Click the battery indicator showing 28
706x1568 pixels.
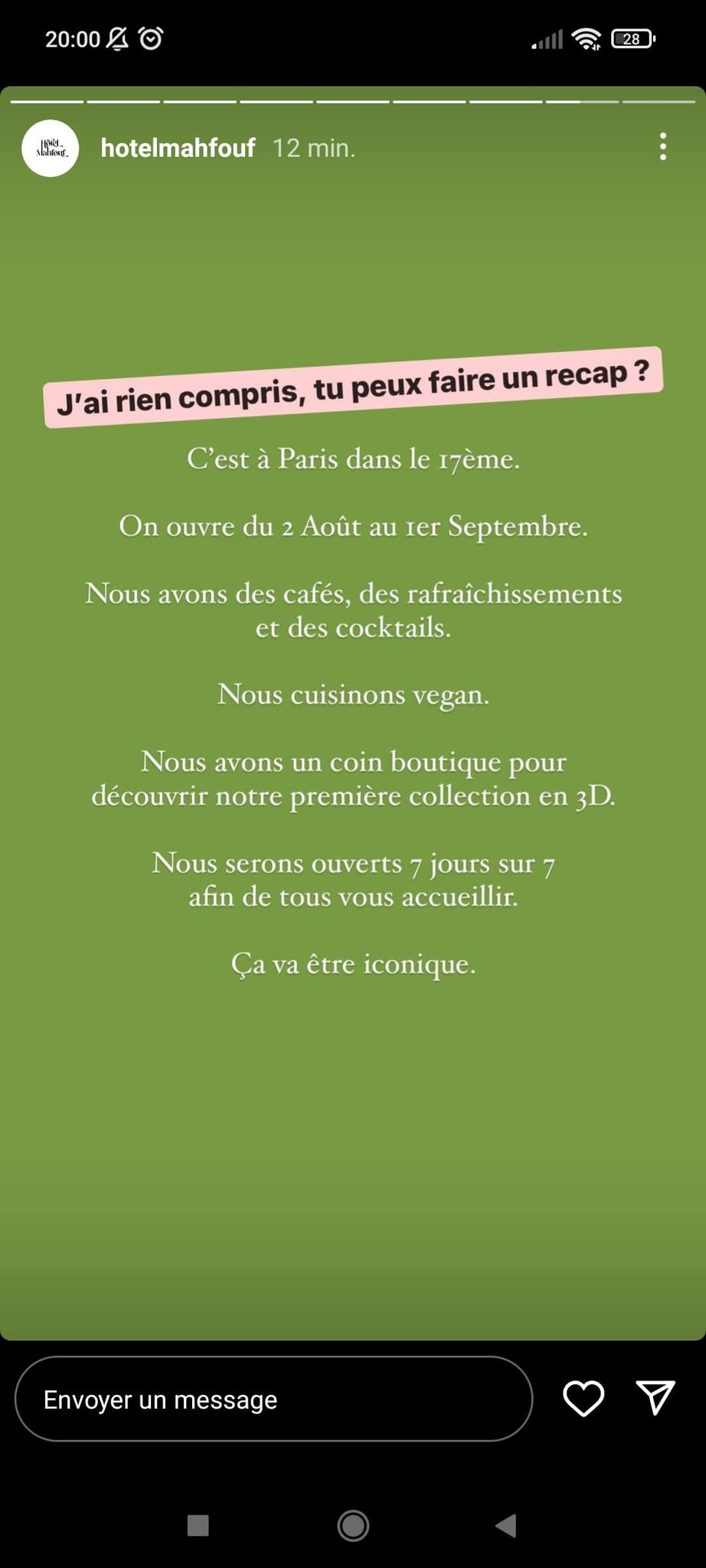coord(632,39)
